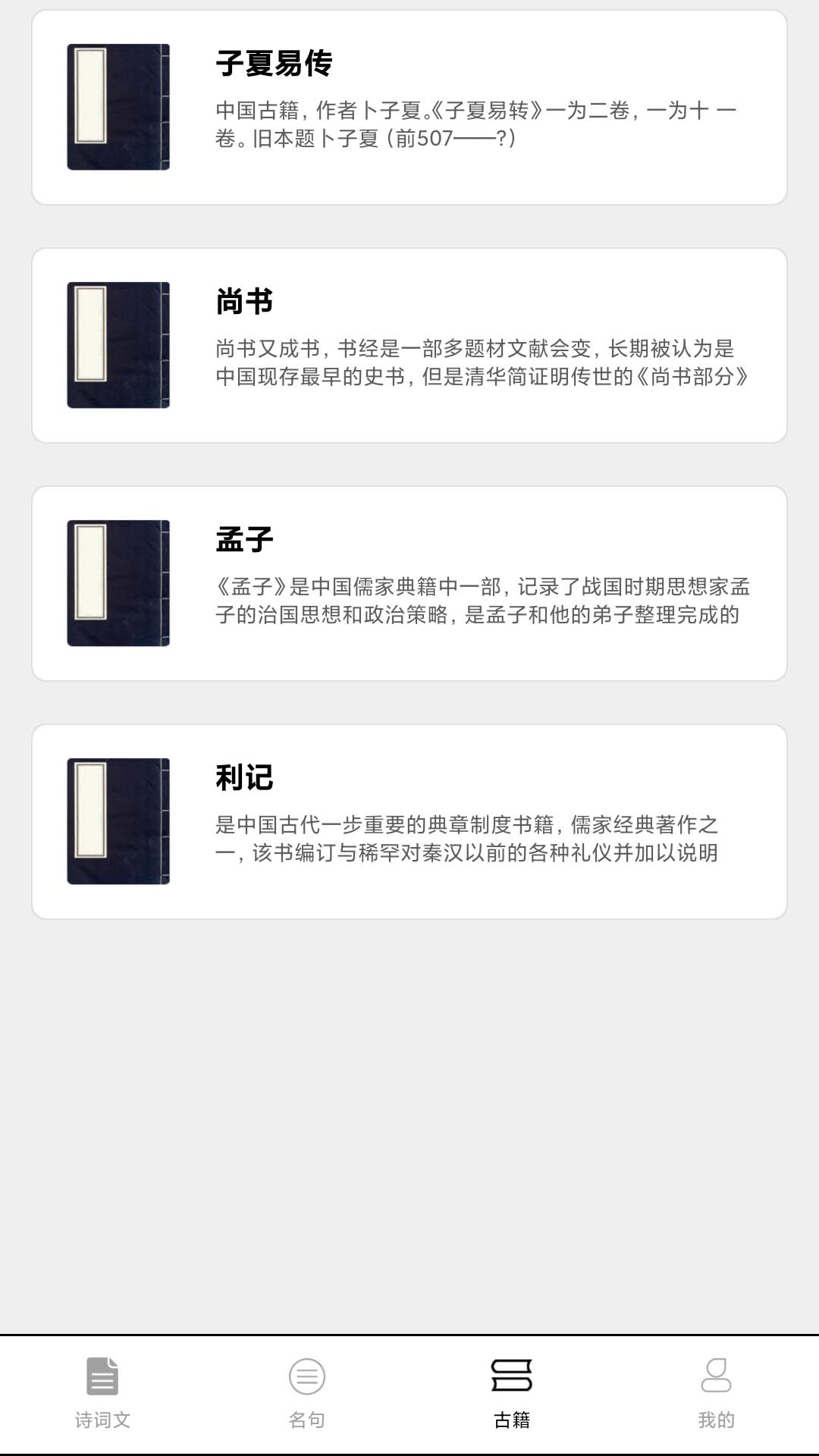Viewport: 819px width, 1456px height.
Task: Click the 孟子 card area
Action: 409,584
